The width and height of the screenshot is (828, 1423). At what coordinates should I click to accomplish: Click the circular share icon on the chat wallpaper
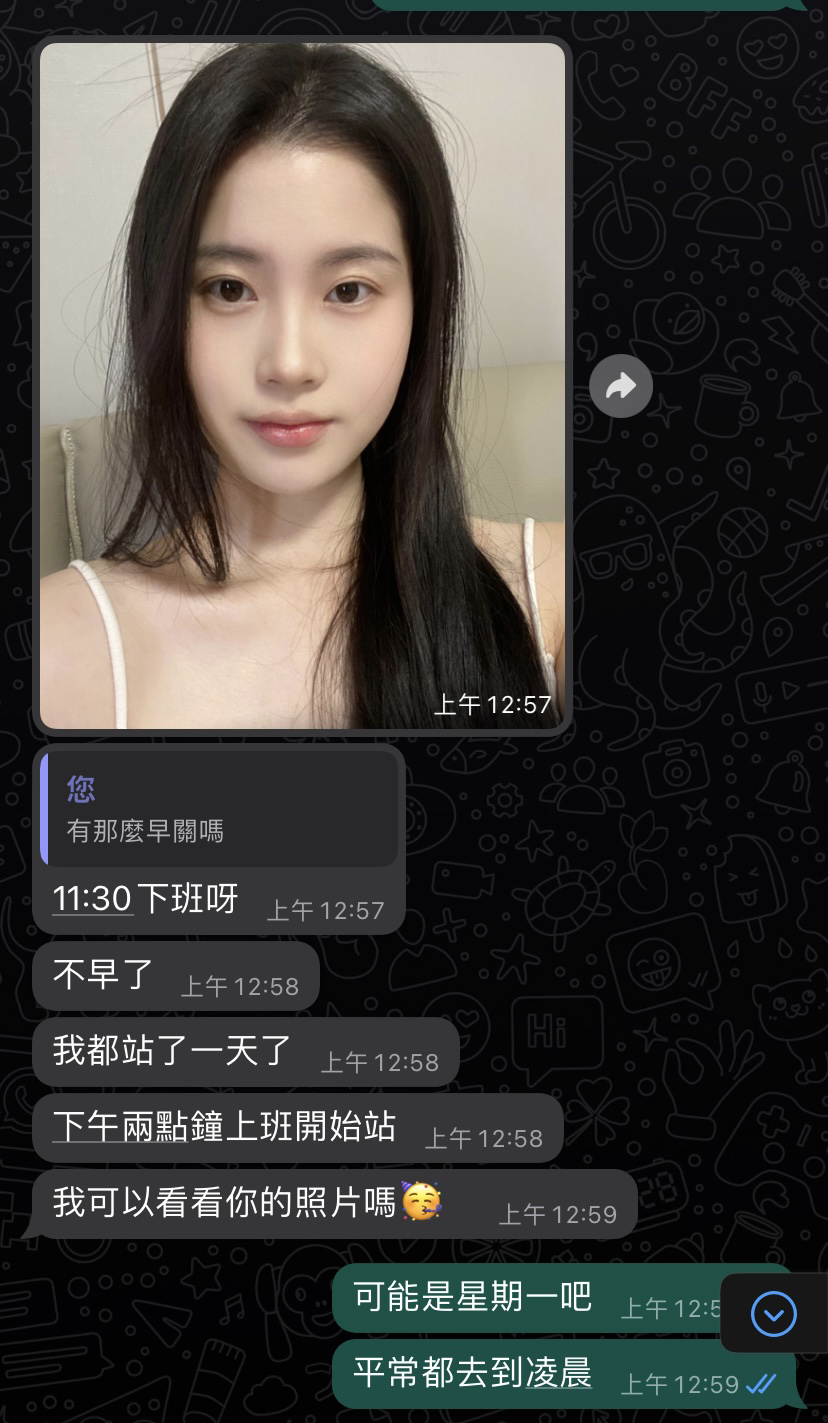[x=621, y=385]
